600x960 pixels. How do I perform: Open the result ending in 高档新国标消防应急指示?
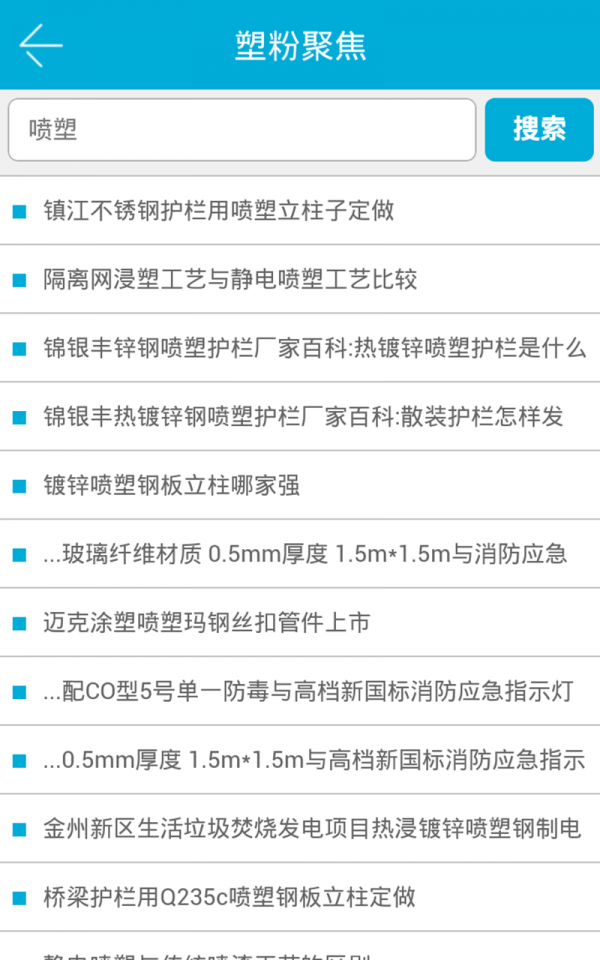click(x=314, y=760)
